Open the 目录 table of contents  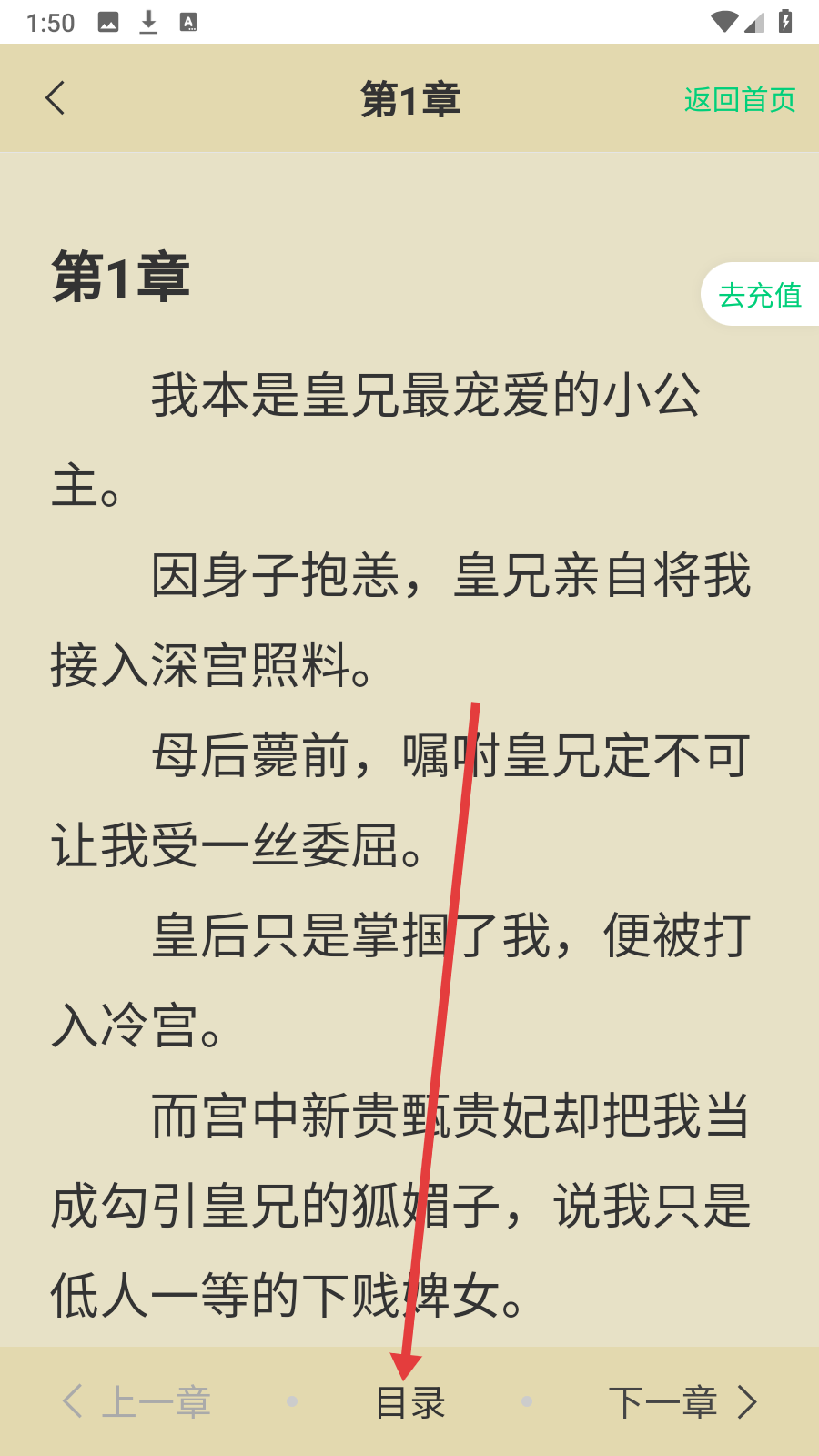(x=410, y=1402)
